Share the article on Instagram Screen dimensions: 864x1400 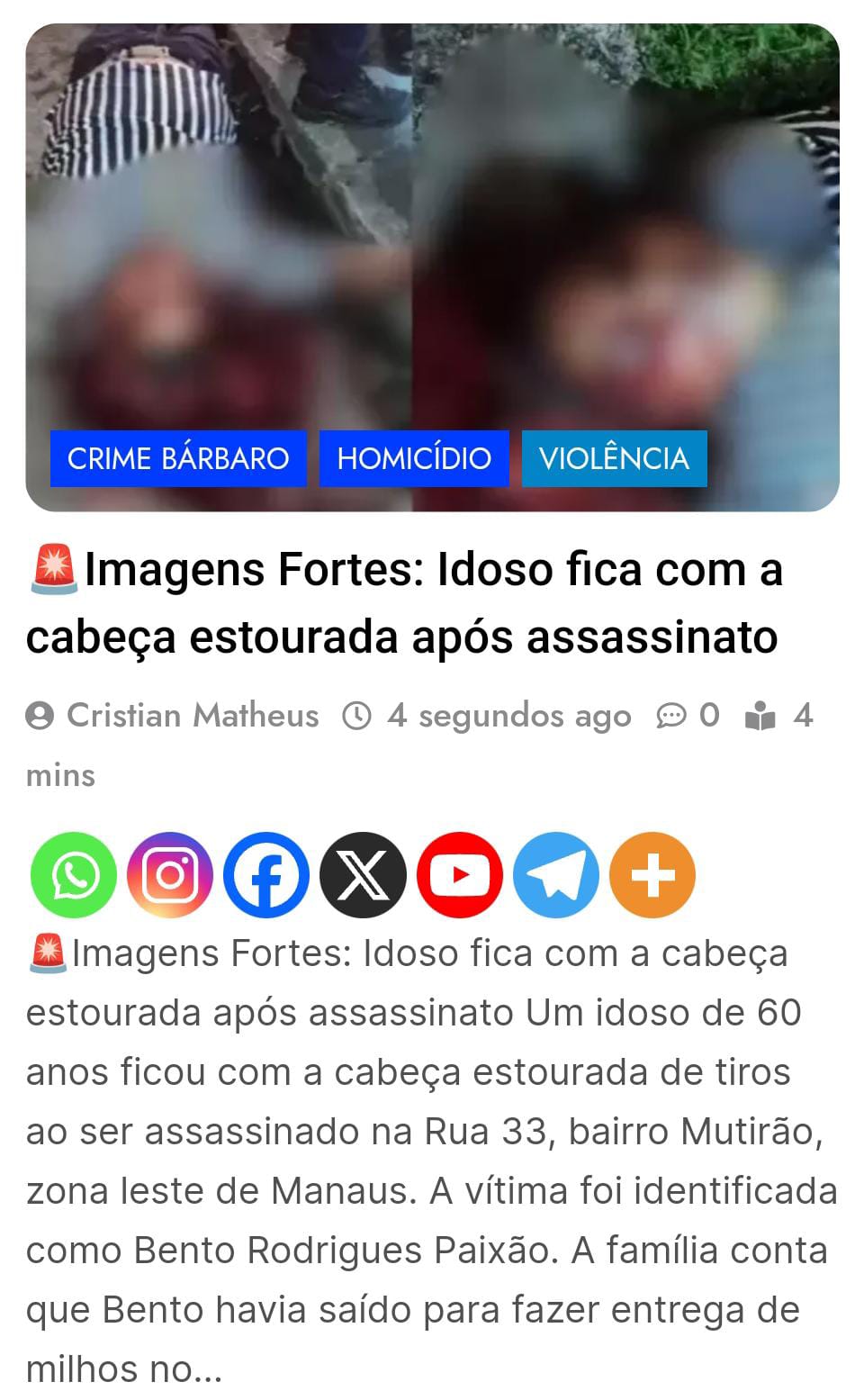170,874
